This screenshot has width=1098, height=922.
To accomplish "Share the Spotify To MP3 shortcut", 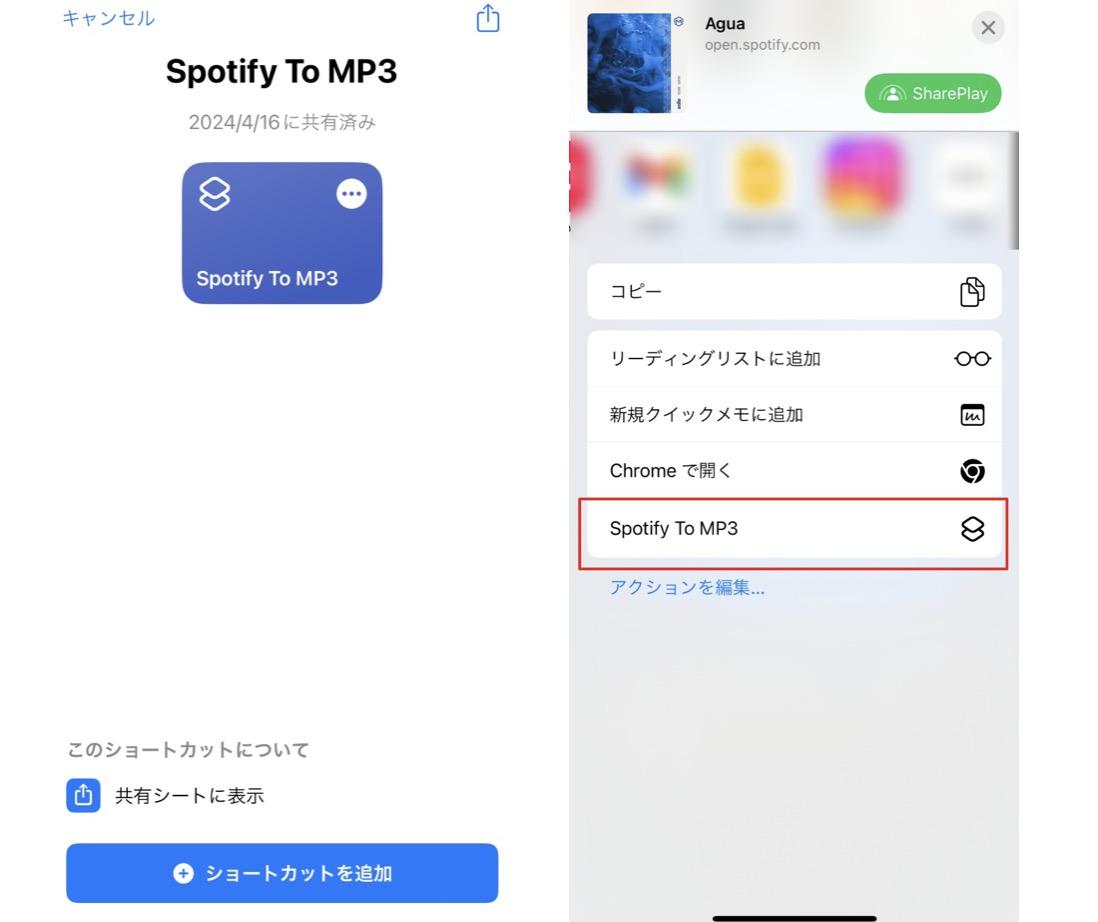I will click(x=488, y=18).
